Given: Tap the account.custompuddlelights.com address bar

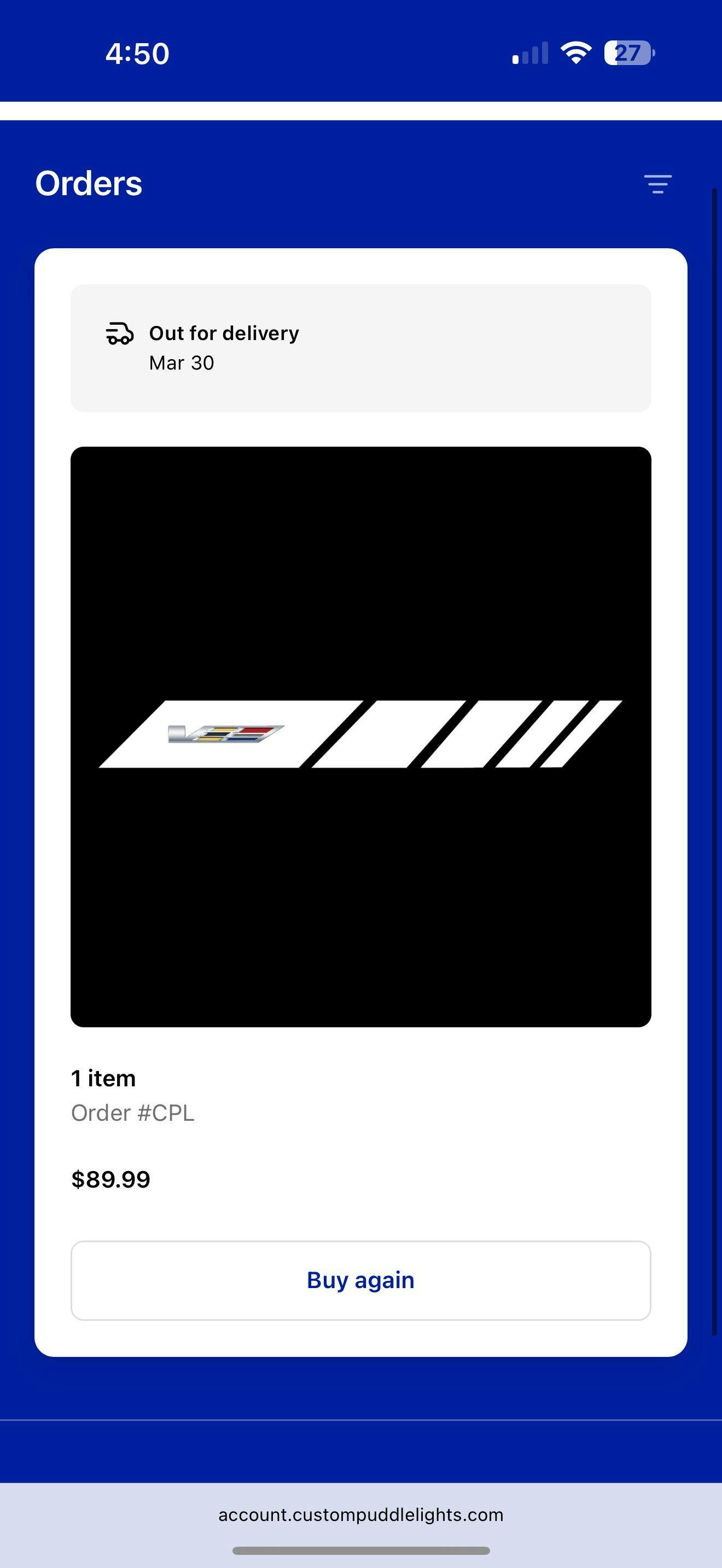Looking at the screenshot, I should click(x=360, y=1514).
